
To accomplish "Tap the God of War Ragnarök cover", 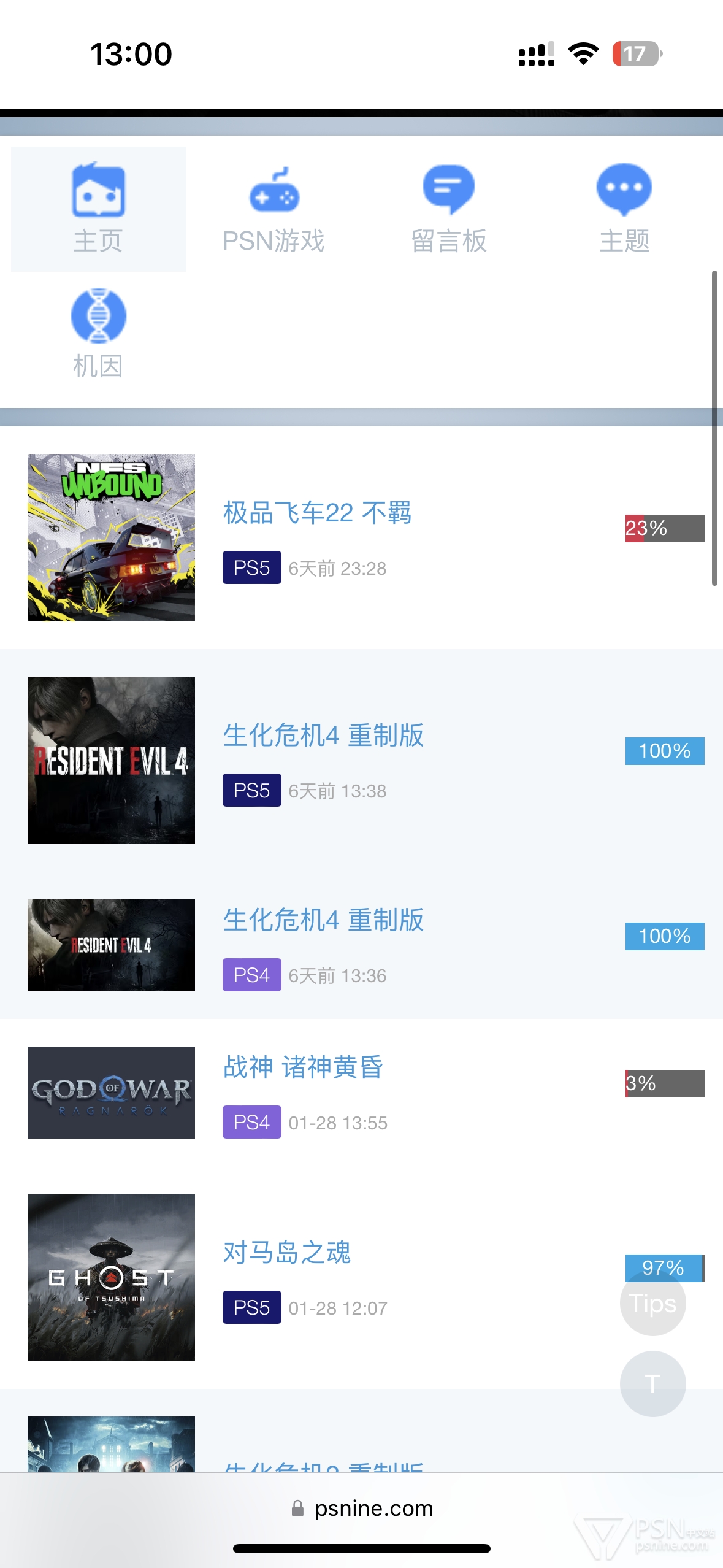I will [x=111, y=1092].
